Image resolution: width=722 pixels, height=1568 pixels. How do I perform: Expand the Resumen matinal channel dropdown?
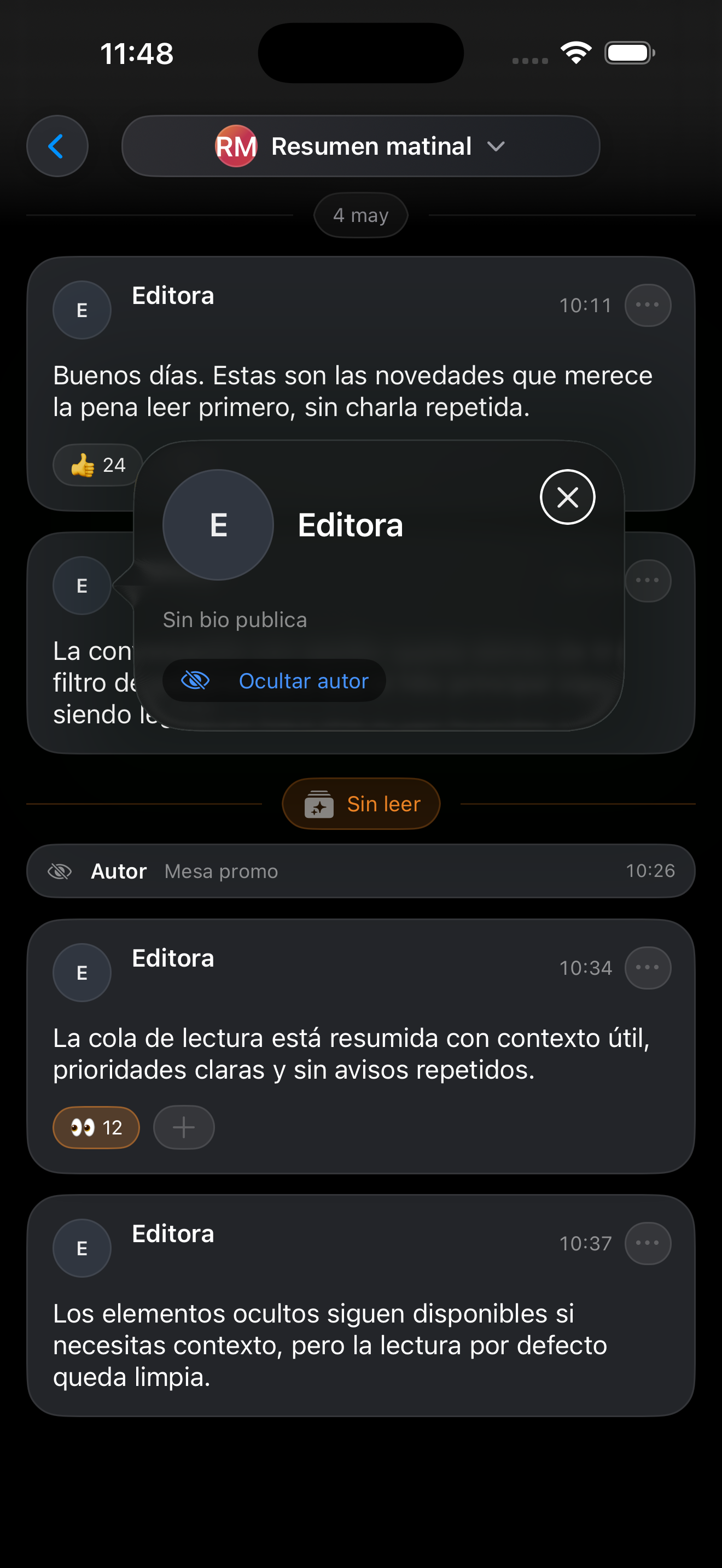[x=360, y=146]
